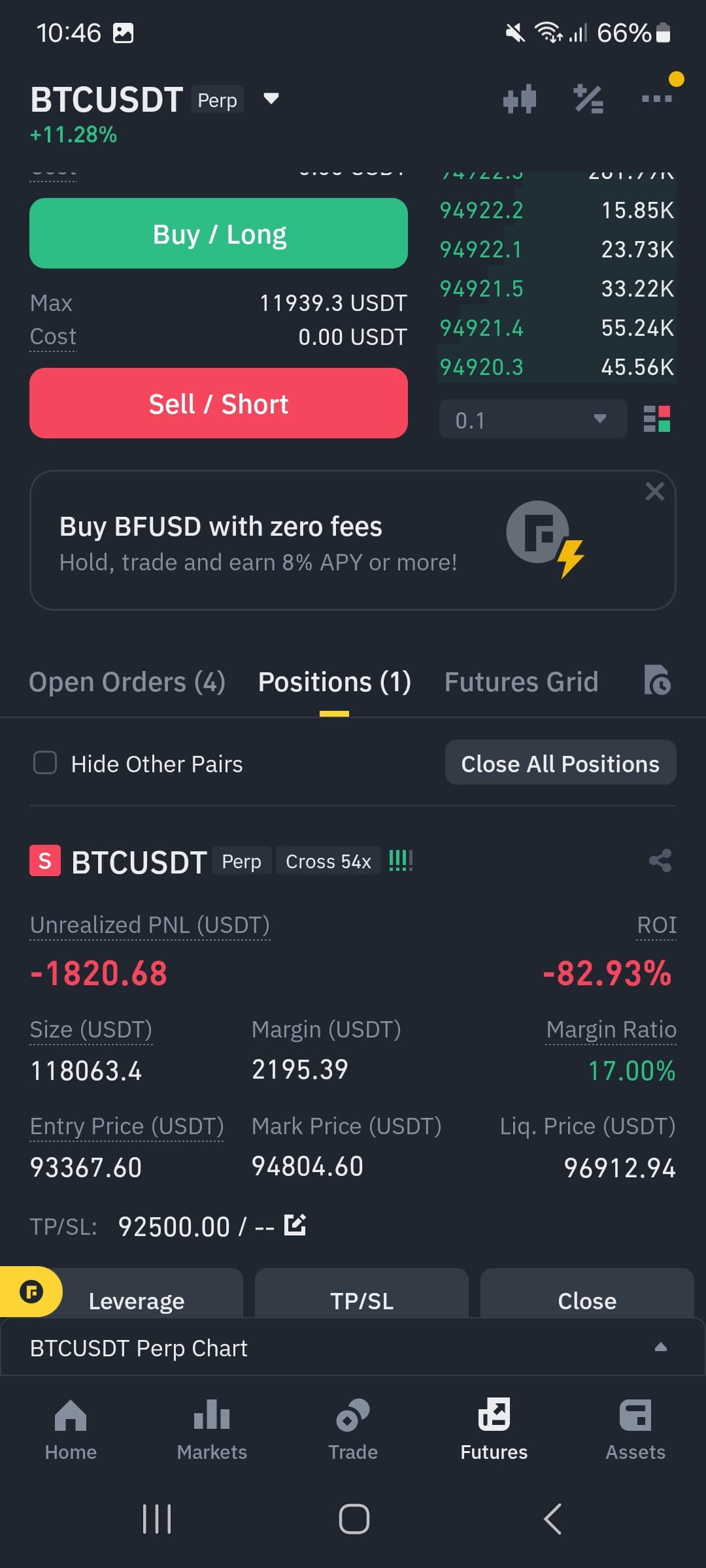Expand the BTCUSDT Perp Chart panel
Image resolution: width=706 pixels, height=1568 pixels.
click(352, 1348)
